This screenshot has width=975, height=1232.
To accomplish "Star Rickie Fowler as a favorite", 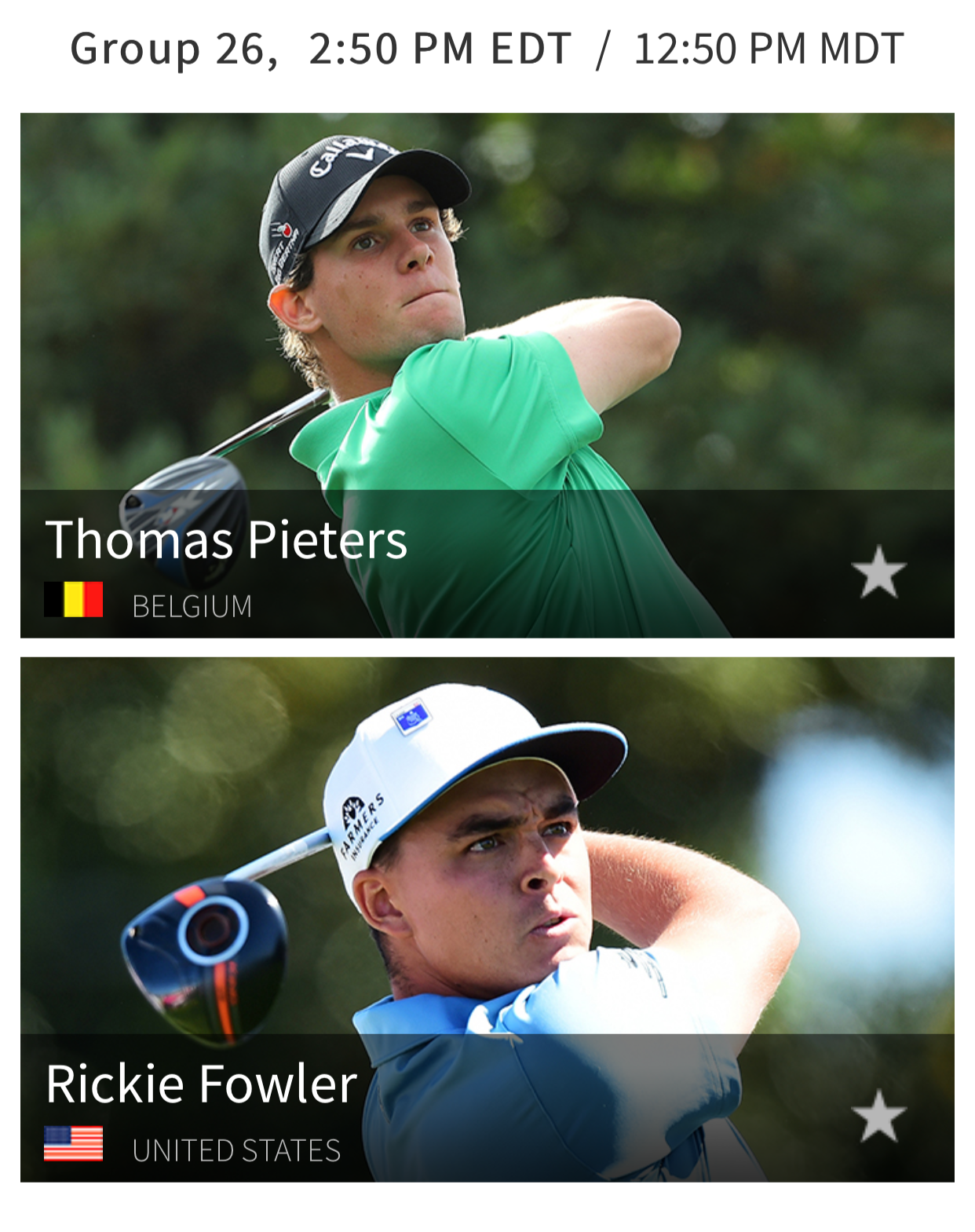I will (x=878, y=1116).
